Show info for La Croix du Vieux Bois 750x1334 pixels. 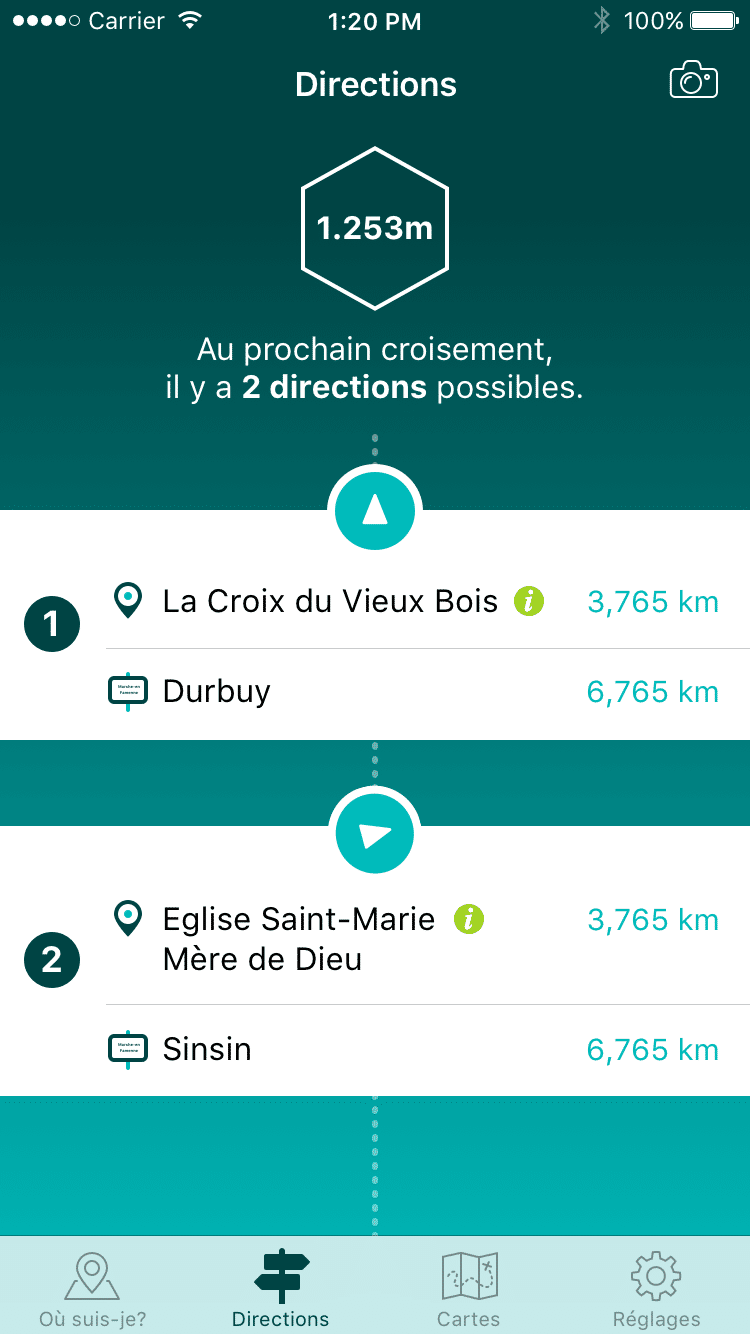tap(529, 601)
